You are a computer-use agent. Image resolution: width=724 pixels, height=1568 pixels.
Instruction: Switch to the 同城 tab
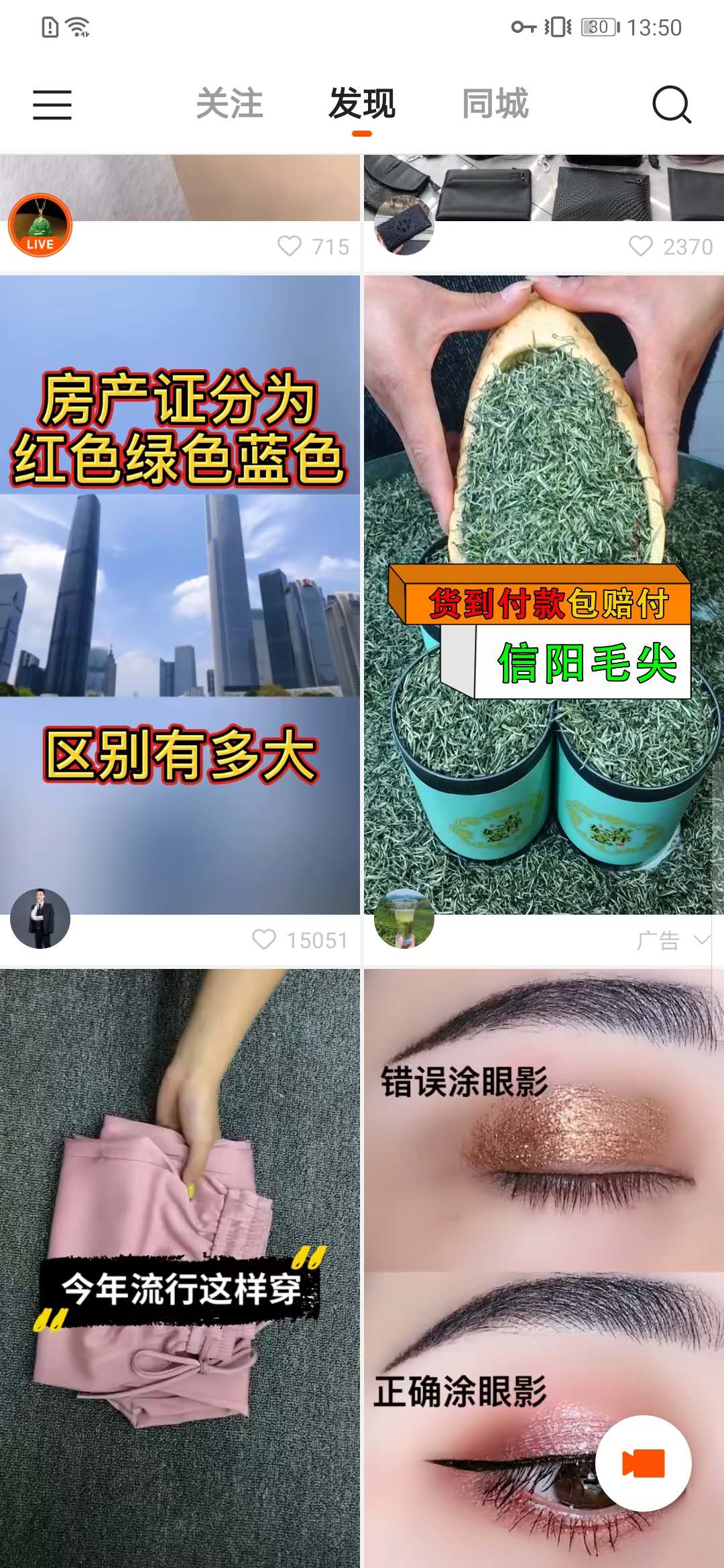tap(495, 105)
